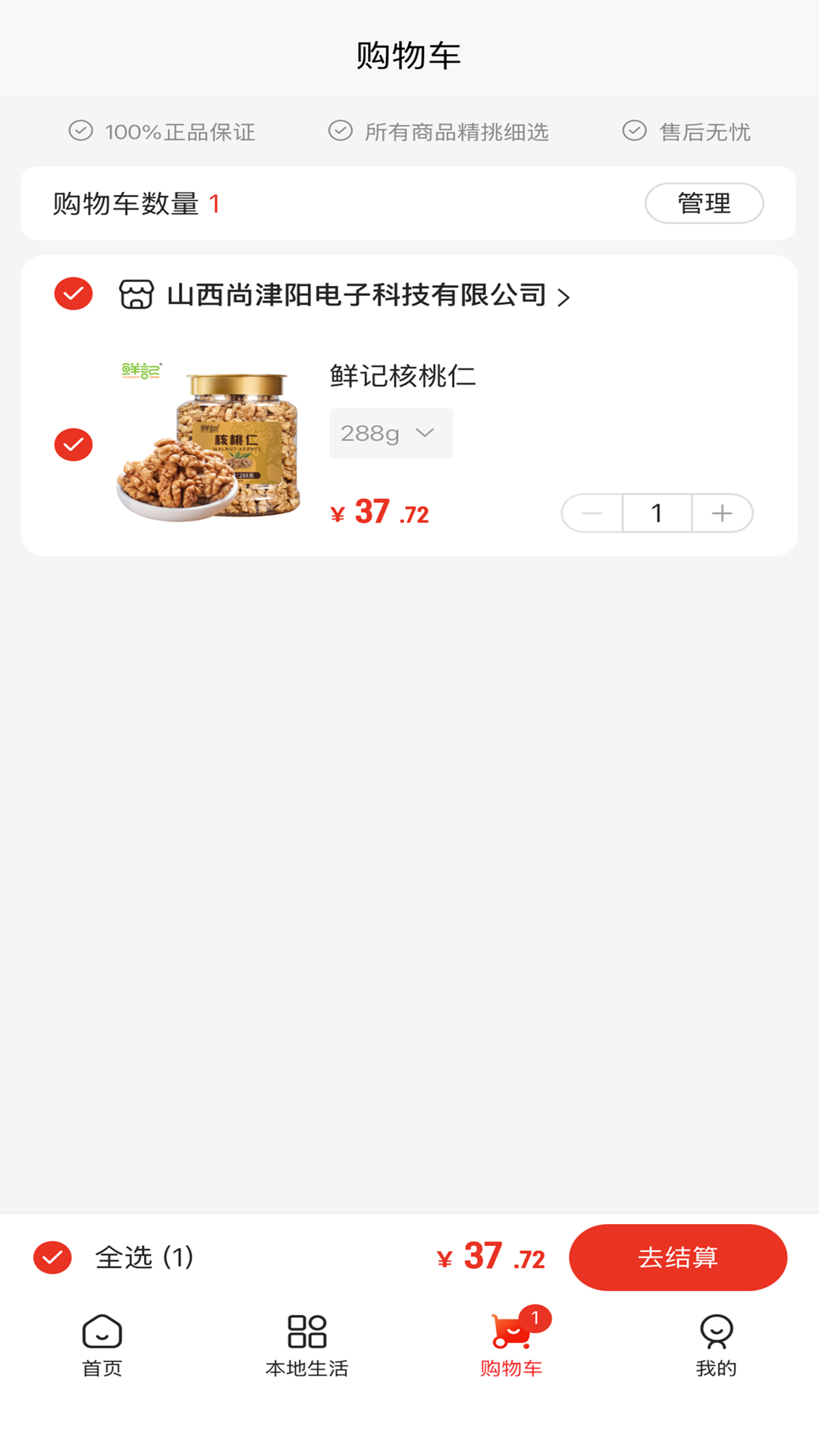The image size is (819, 1456).
Task: Uncheck the 鲜记核桃仁 product checkbox
Action: pyautogui.click(x=73, y=444)
